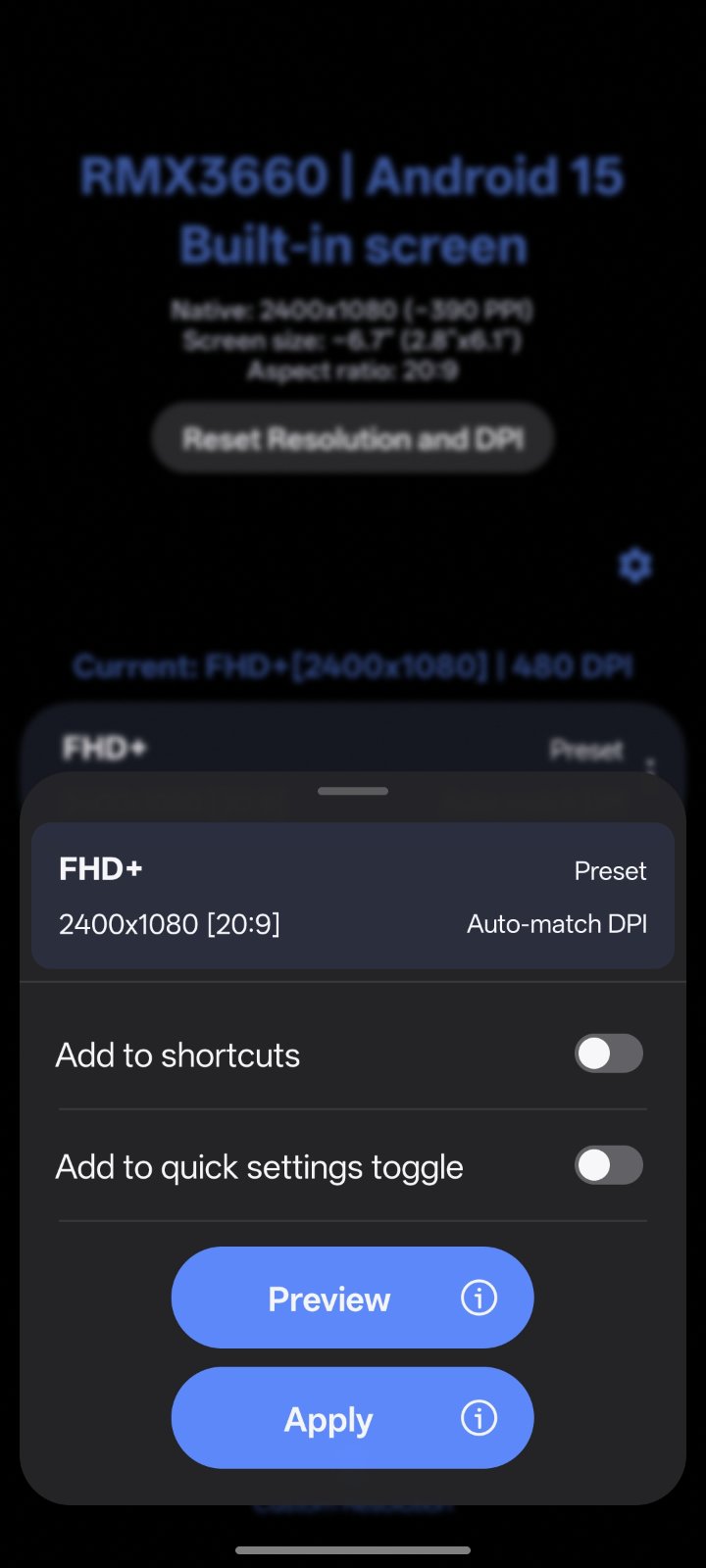Enable the Add to shortcuts switch
706x1568 pixels.
(608, 1054)
